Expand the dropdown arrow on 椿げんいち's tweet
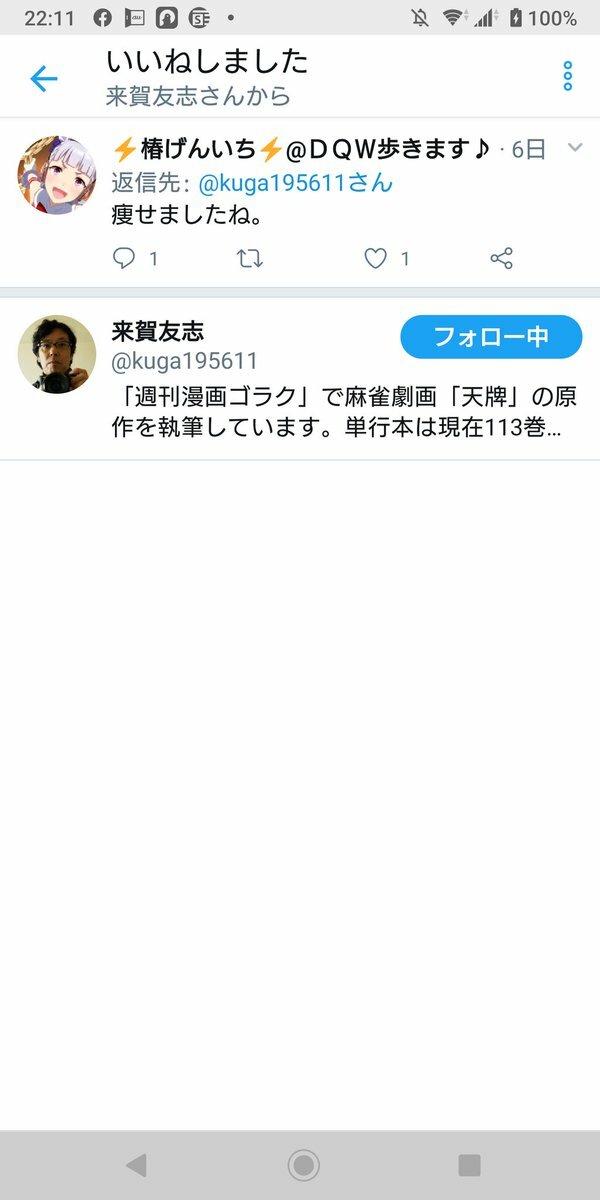 575,148
